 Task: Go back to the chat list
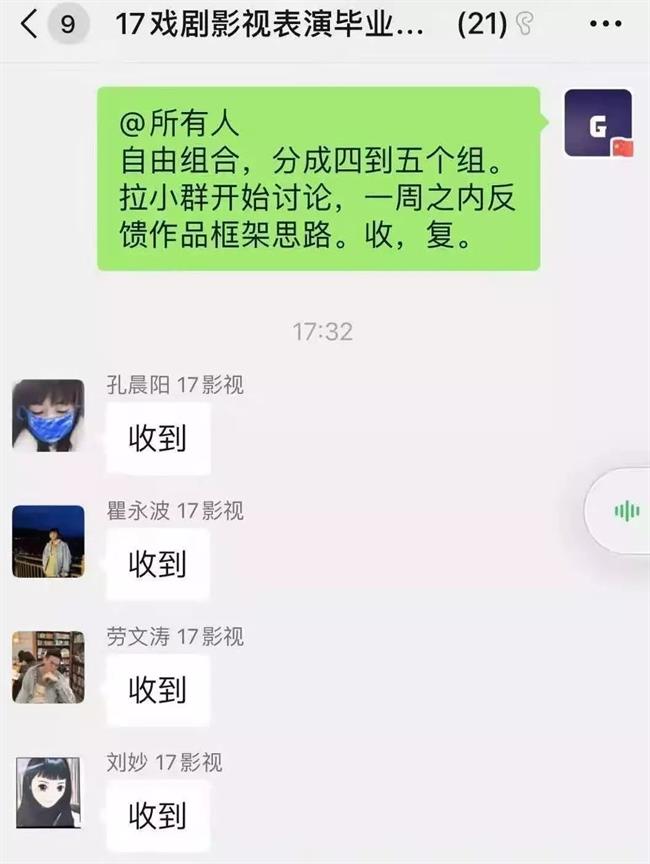(30, 25)
